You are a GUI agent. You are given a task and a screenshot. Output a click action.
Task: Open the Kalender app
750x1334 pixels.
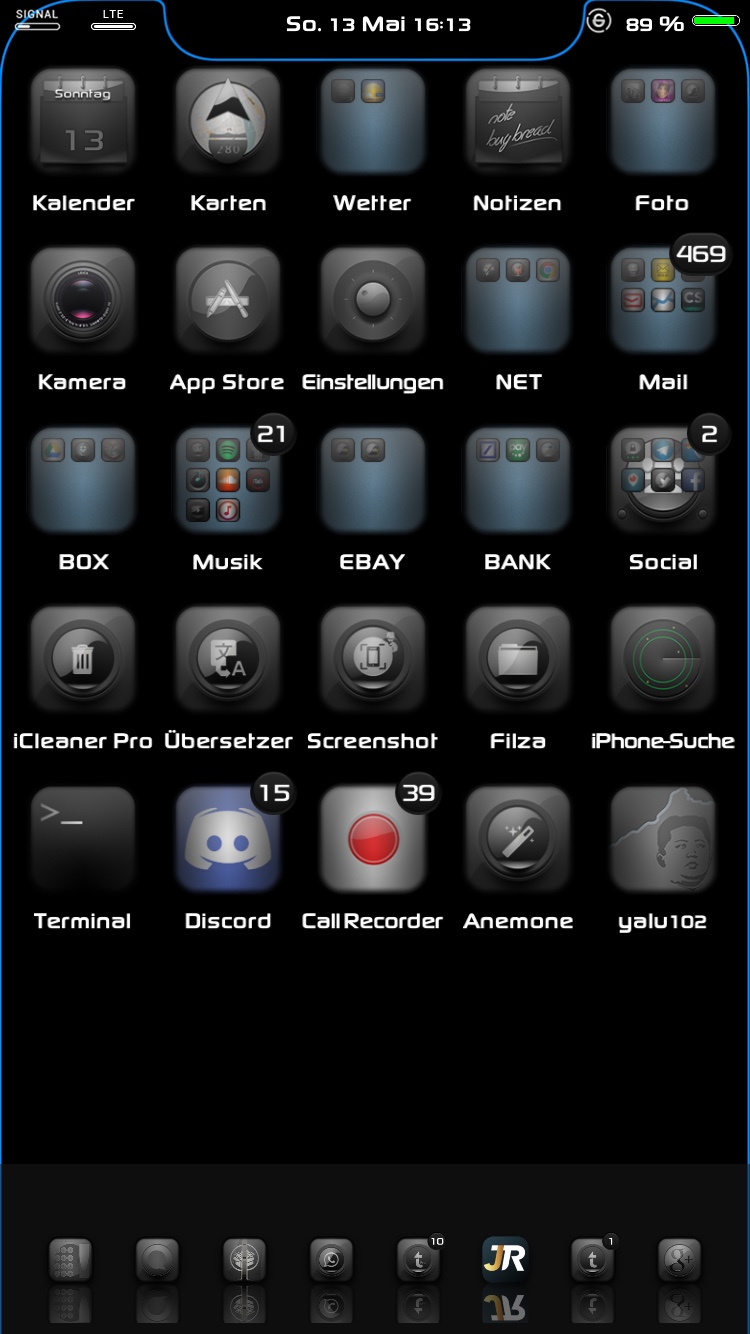click(83, 121)
